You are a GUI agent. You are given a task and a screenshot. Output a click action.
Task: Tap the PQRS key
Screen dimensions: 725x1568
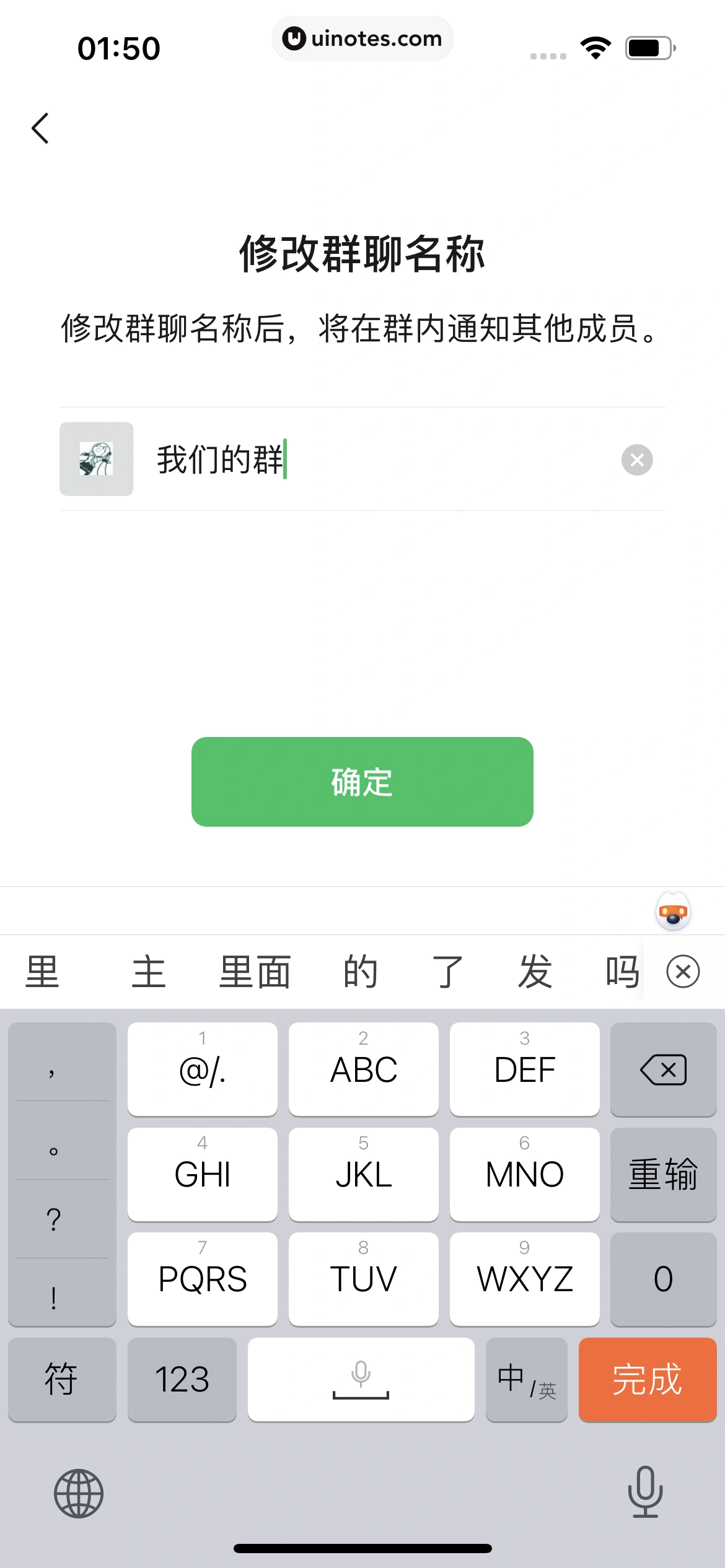tap(202, 1279)
